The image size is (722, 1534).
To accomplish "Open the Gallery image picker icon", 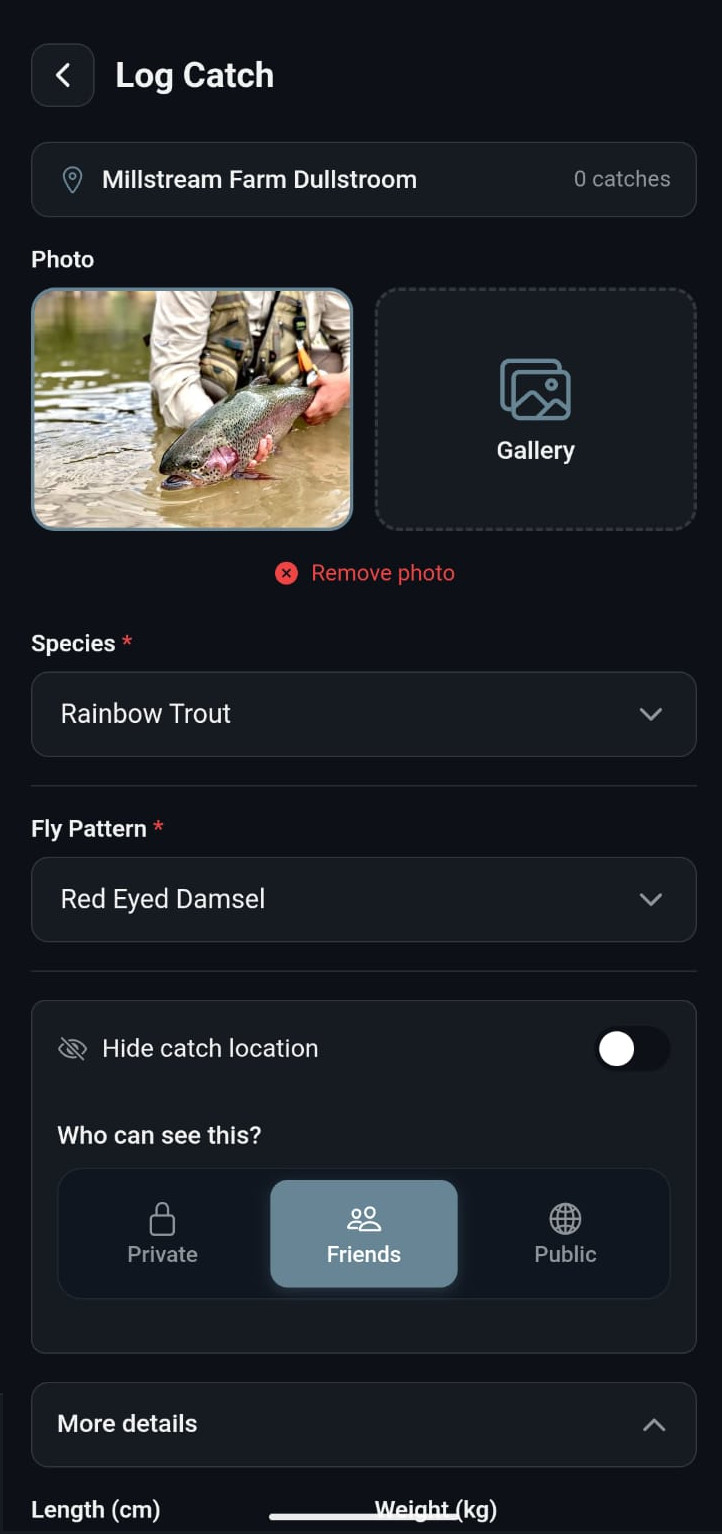I will click(x=535, y=388).
